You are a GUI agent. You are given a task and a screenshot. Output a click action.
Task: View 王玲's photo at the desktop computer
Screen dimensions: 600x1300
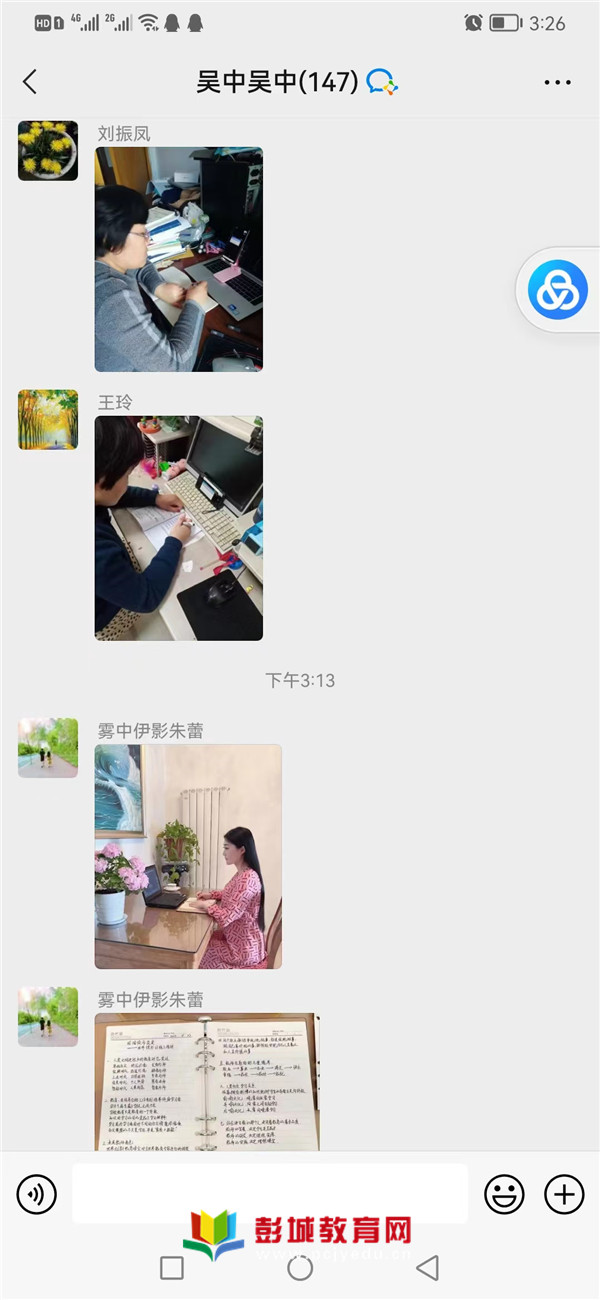click(179, 528)
